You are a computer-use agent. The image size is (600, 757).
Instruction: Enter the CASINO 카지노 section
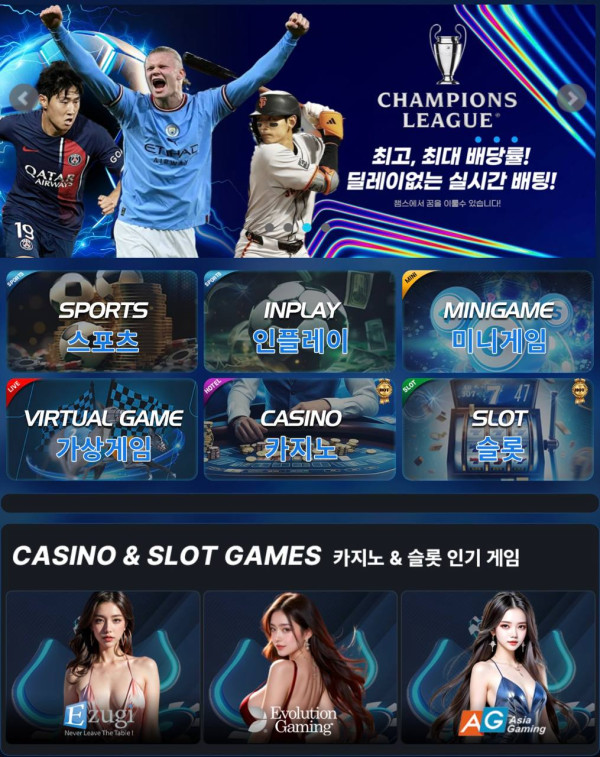pyautogui.click(x=299, y=430)
